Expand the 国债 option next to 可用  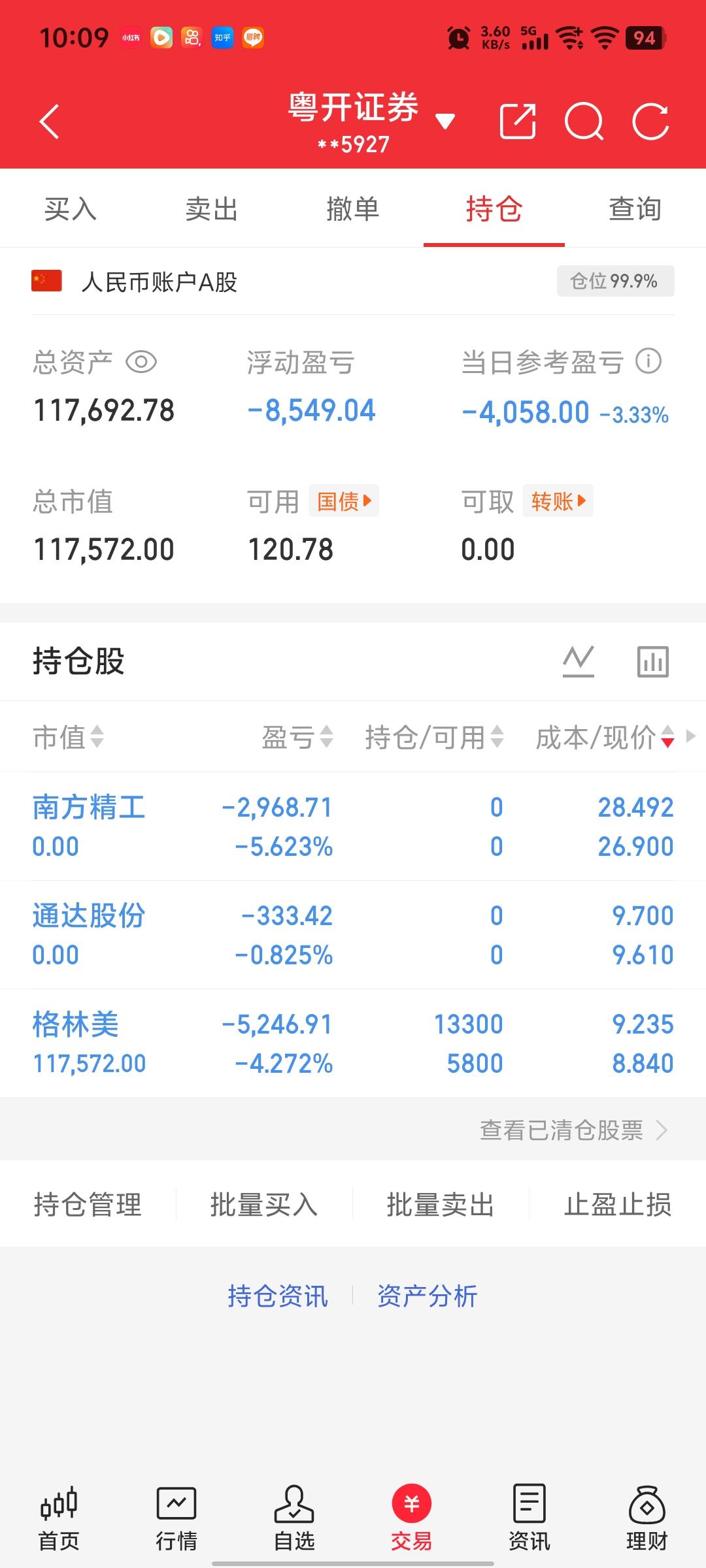tap(343, 500)
